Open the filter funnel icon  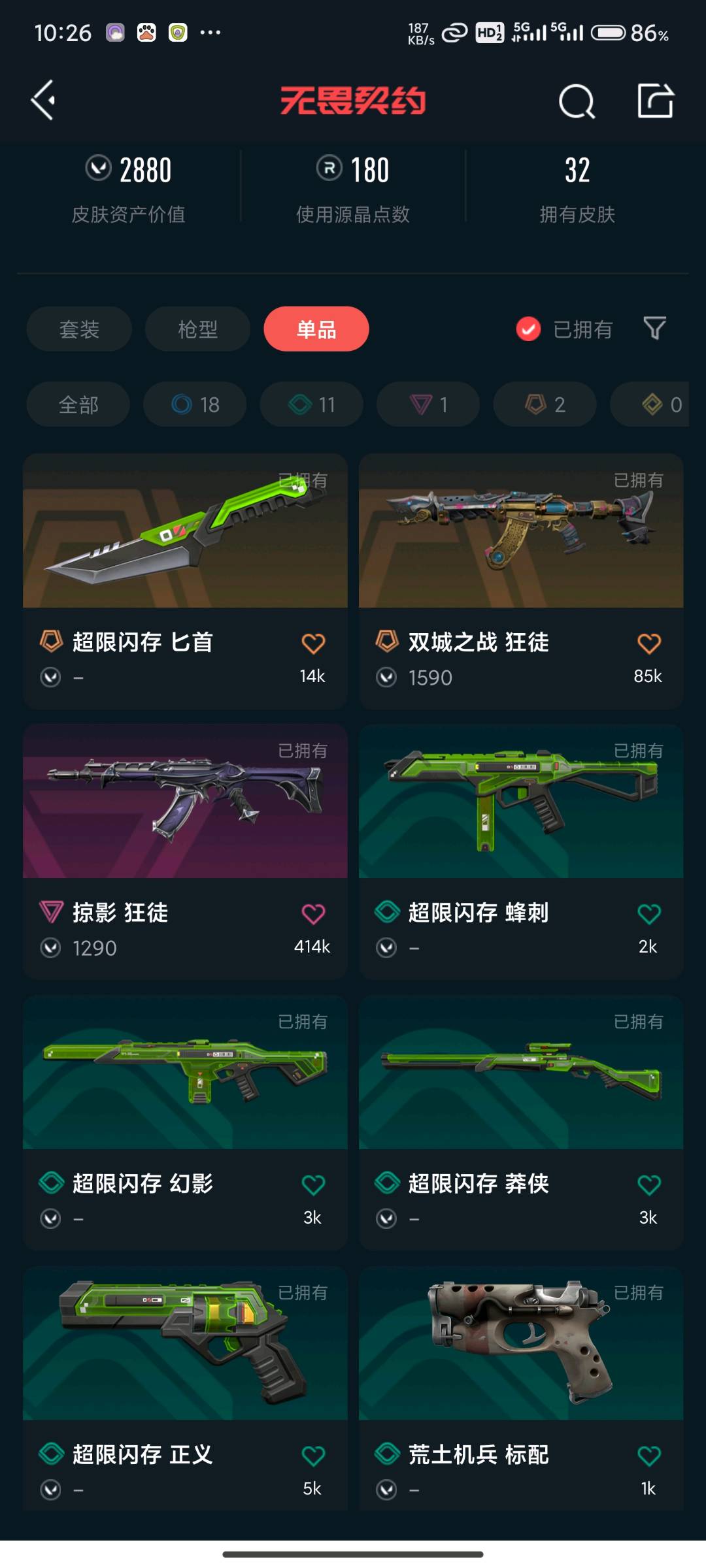654,328
